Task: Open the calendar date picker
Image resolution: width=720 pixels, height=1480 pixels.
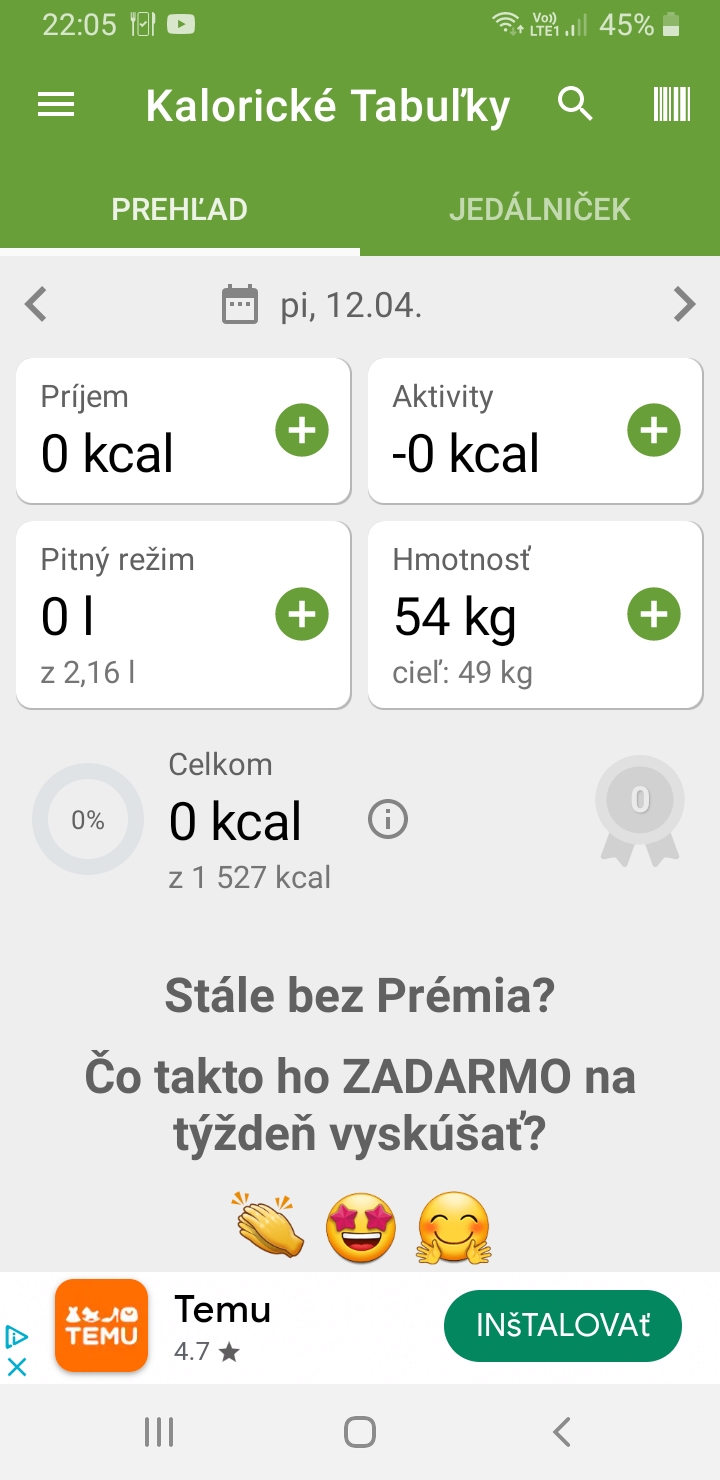Action: [240, 305]
